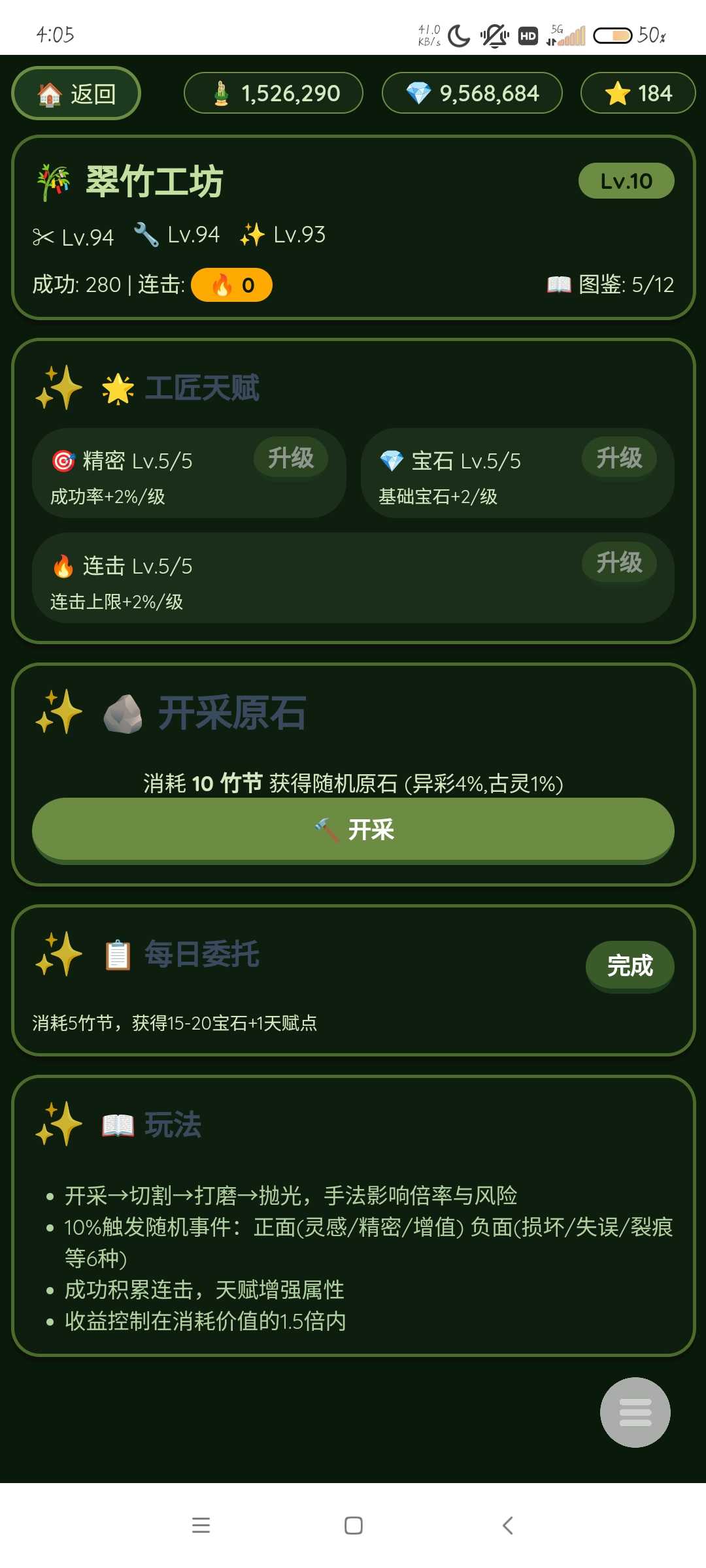
Task: Complete the daily commission with 完成
Action: click(x=630, y=966)
